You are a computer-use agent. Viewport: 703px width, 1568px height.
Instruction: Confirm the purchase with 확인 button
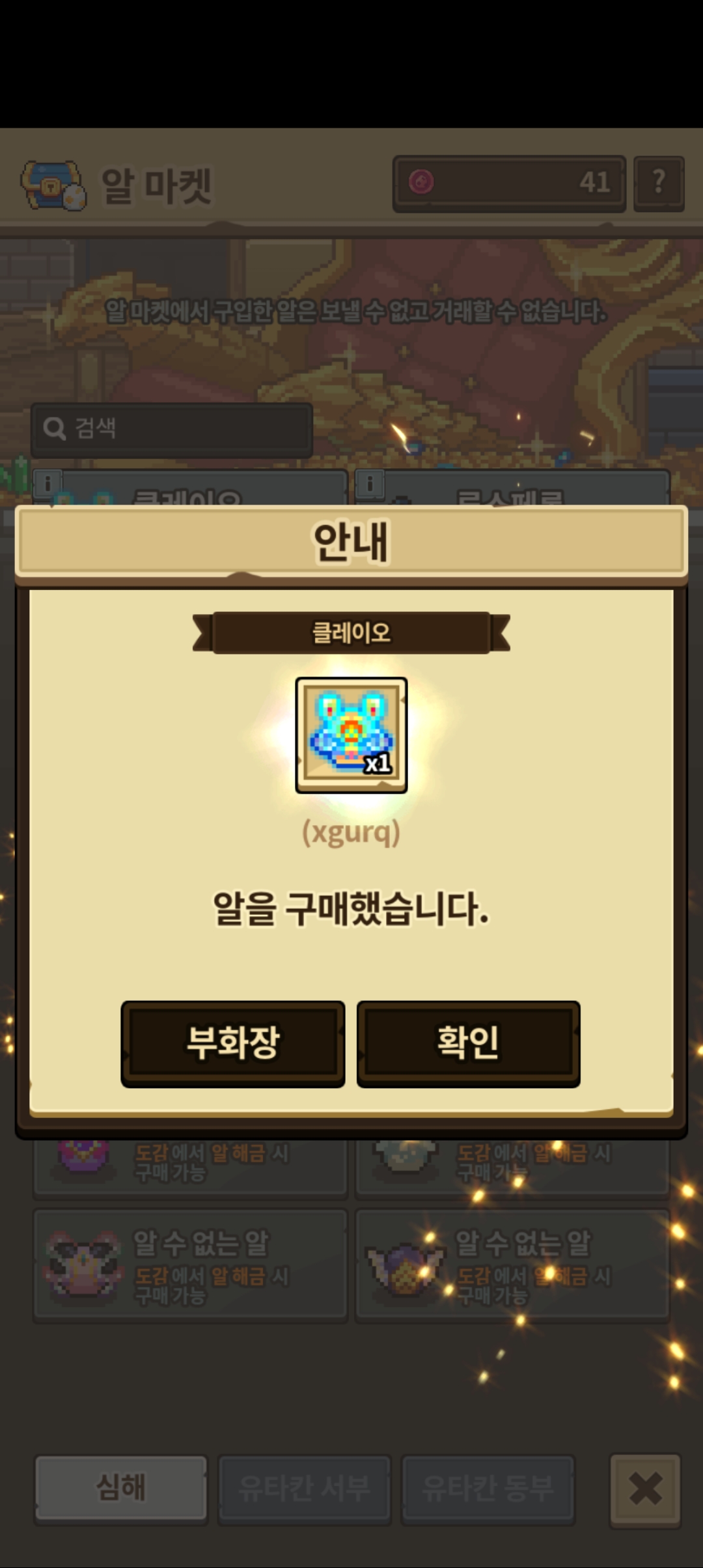(x=468, y=1043)
